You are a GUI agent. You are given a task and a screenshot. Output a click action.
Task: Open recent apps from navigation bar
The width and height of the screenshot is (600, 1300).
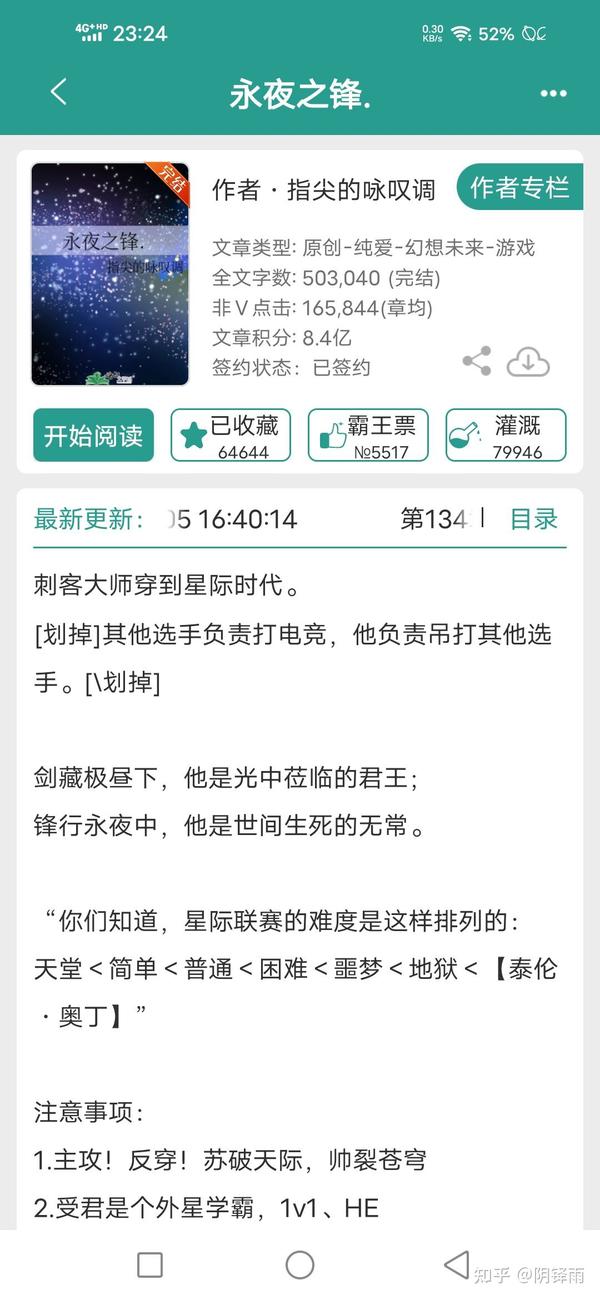pyautogui.click(x=150, y=1265)
